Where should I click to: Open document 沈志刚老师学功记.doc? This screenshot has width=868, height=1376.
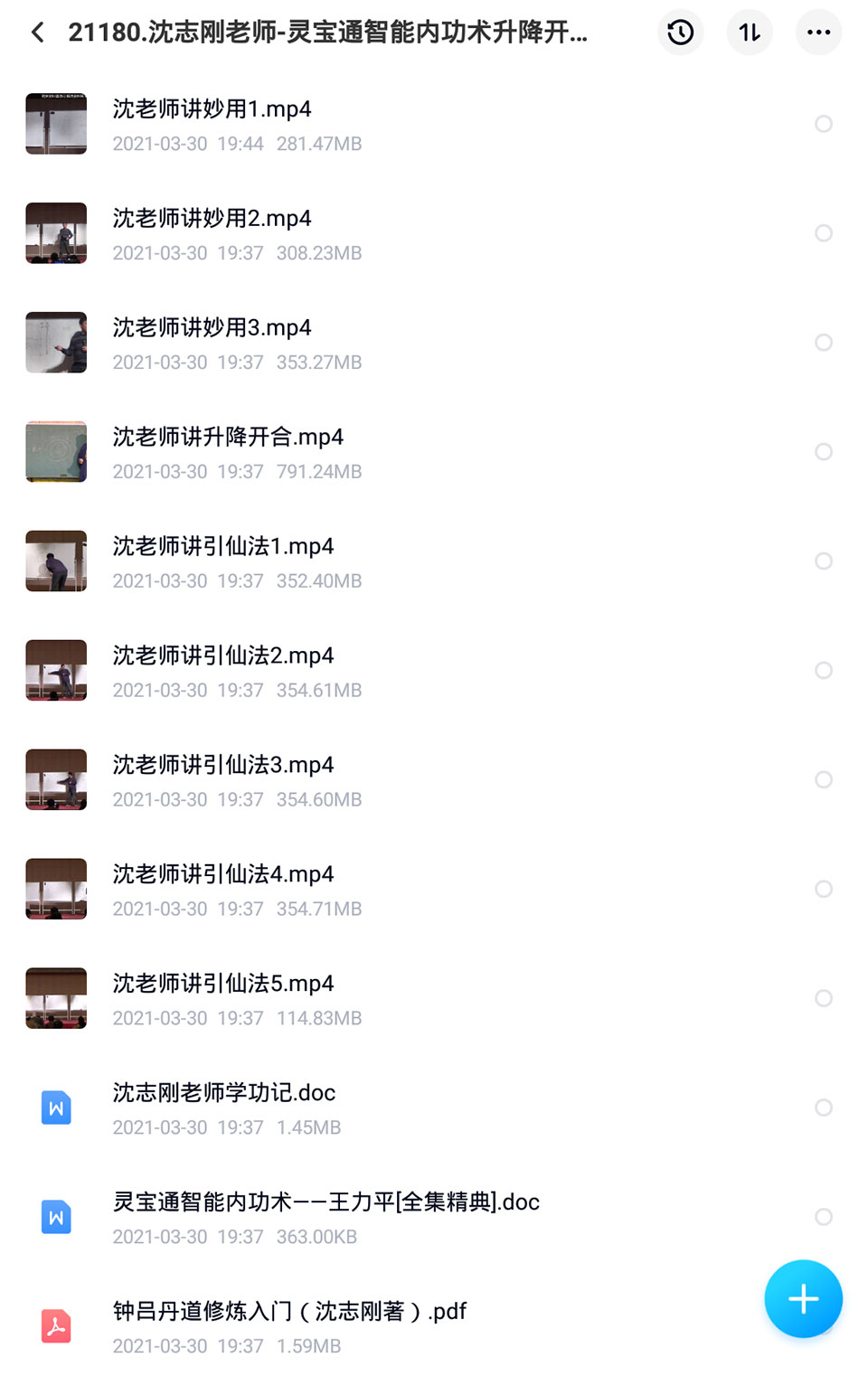[x=224, y=1094]
